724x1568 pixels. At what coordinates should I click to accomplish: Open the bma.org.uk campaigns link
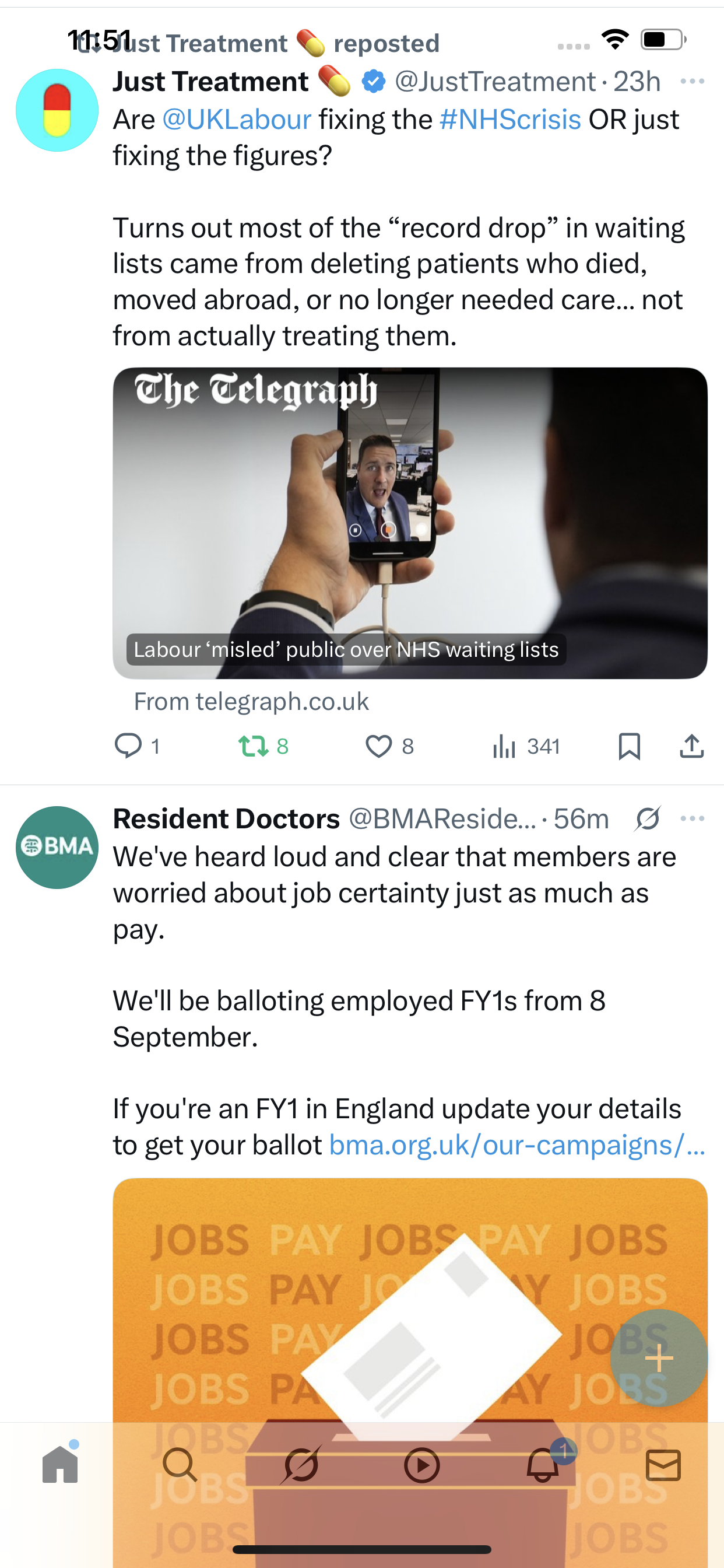pyautogui.click(x=516, y=1146)
